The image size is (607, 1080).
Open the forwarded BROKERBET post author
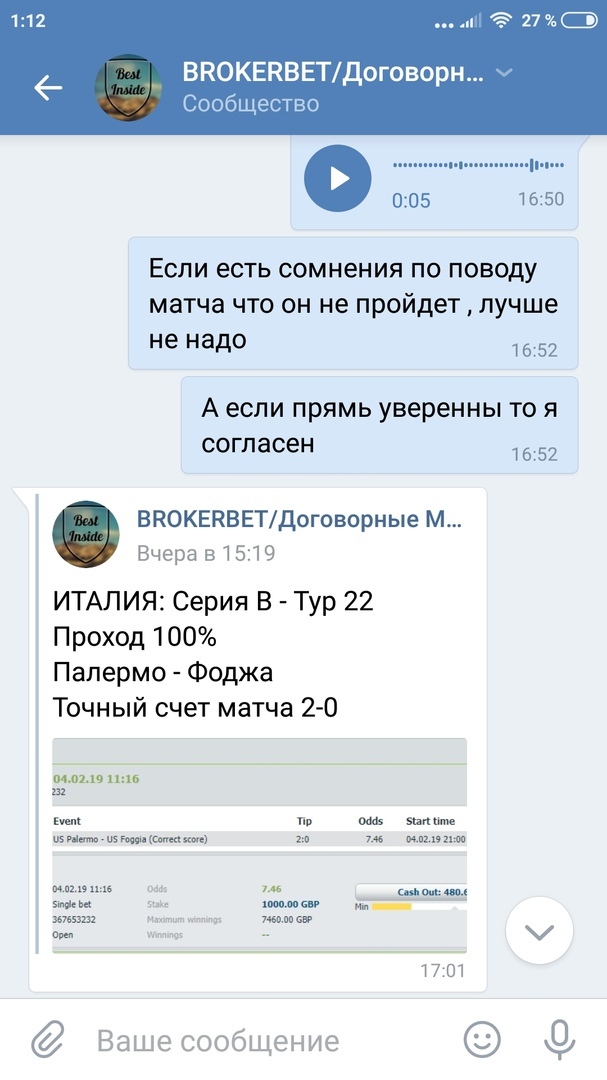[299, 520]
